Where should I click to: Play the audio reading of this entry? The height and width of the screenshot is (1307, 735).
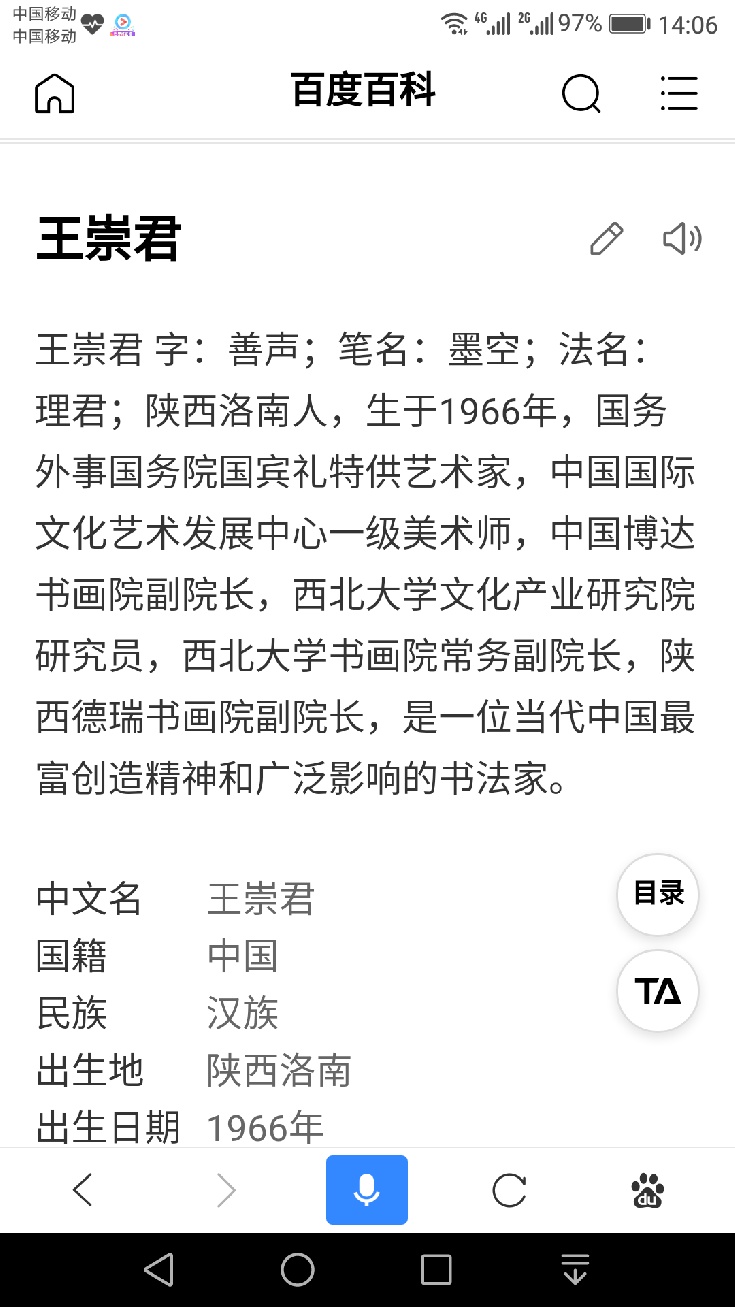(682, 239)
